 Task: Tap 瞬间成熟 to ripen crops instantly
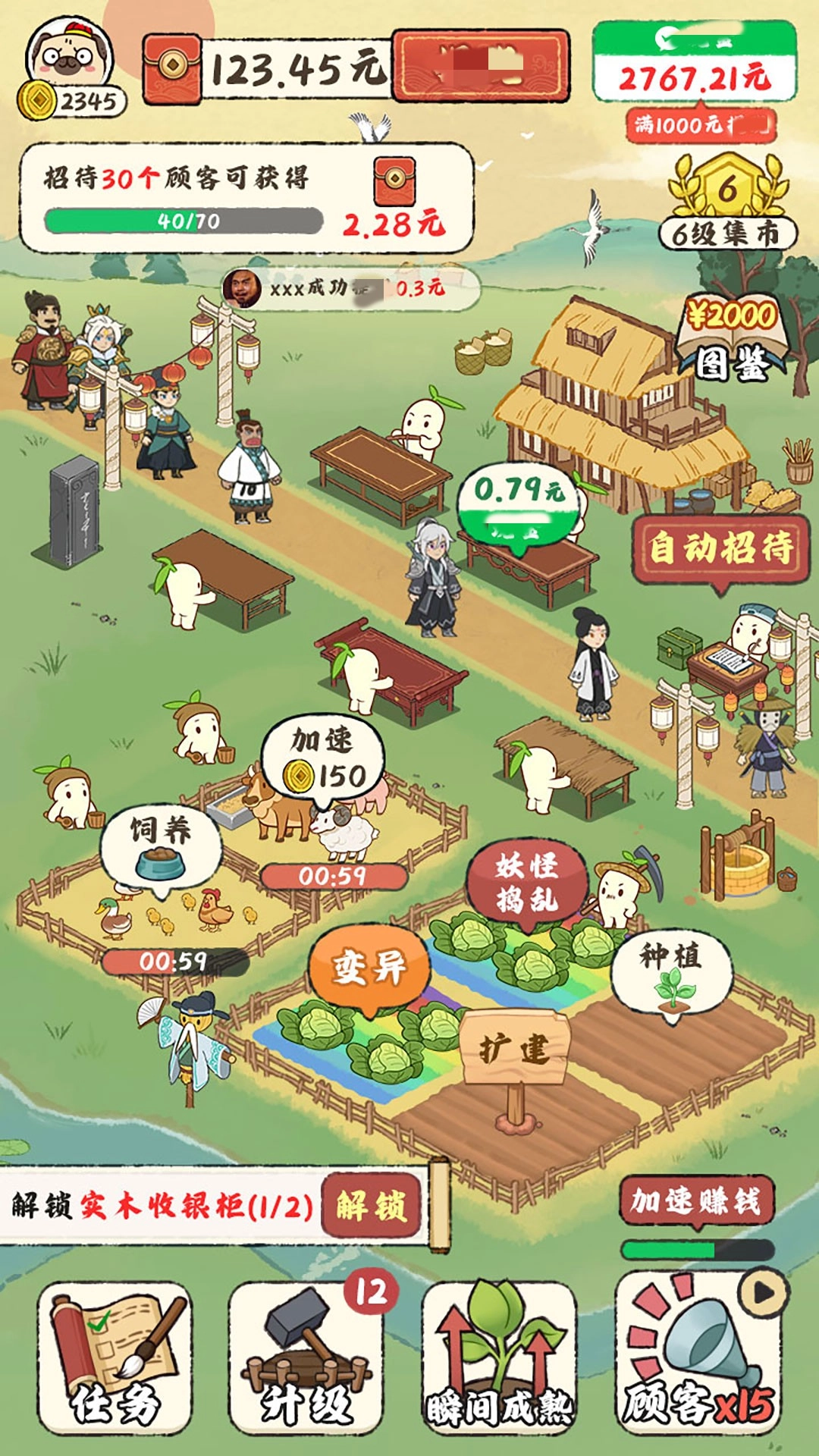(499, 1357)
